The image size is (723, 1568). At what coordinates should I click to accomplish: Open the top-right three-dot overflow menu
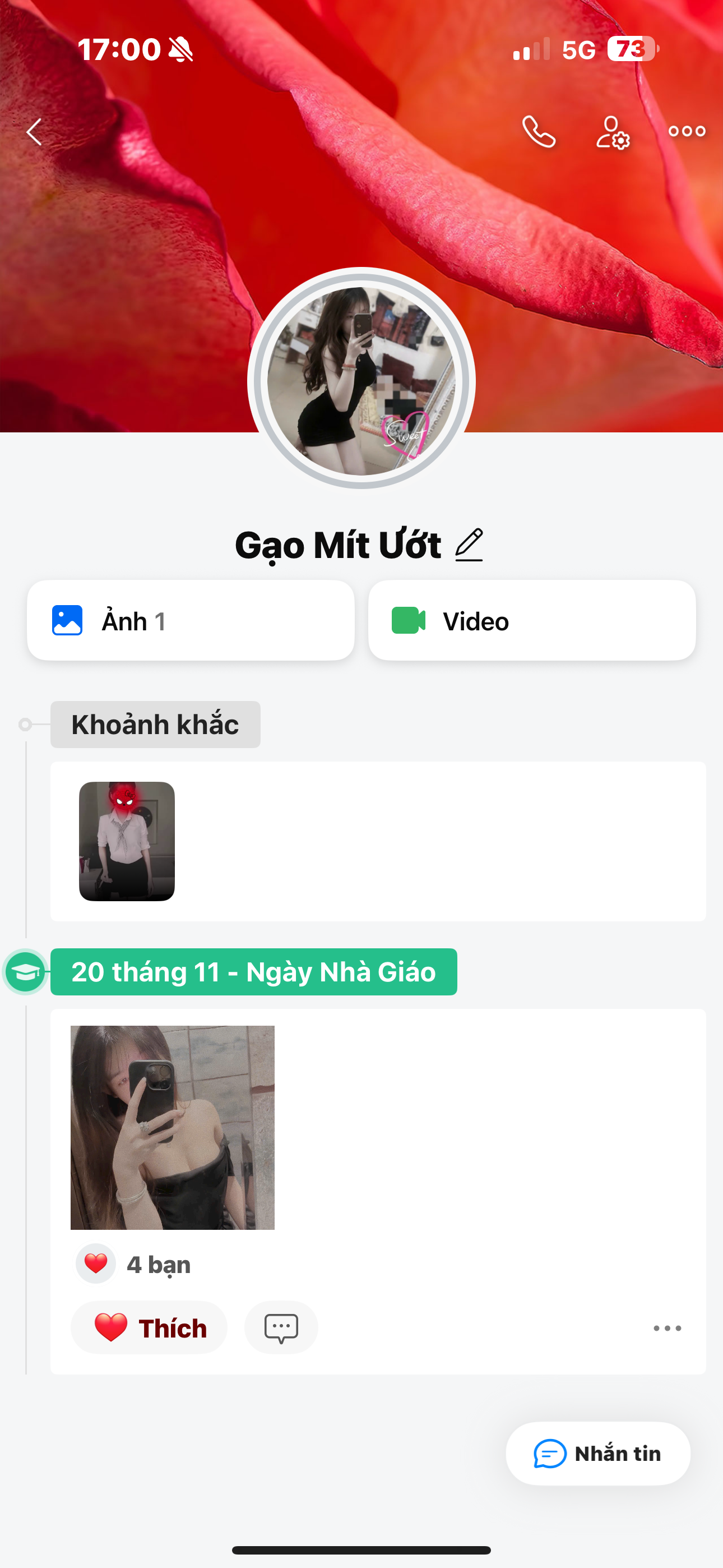click(687, 131)
